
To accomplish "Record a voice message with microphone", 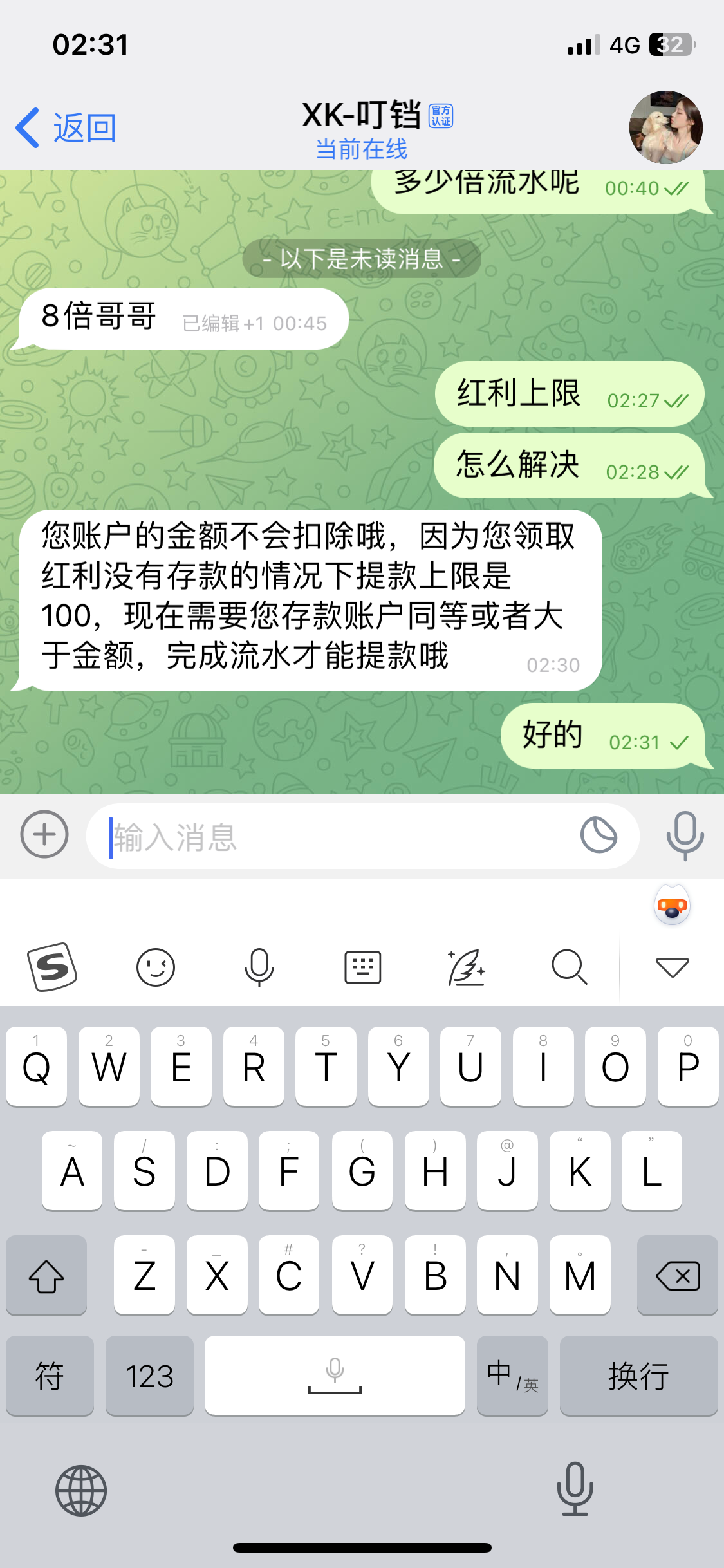I will point(685,835).
